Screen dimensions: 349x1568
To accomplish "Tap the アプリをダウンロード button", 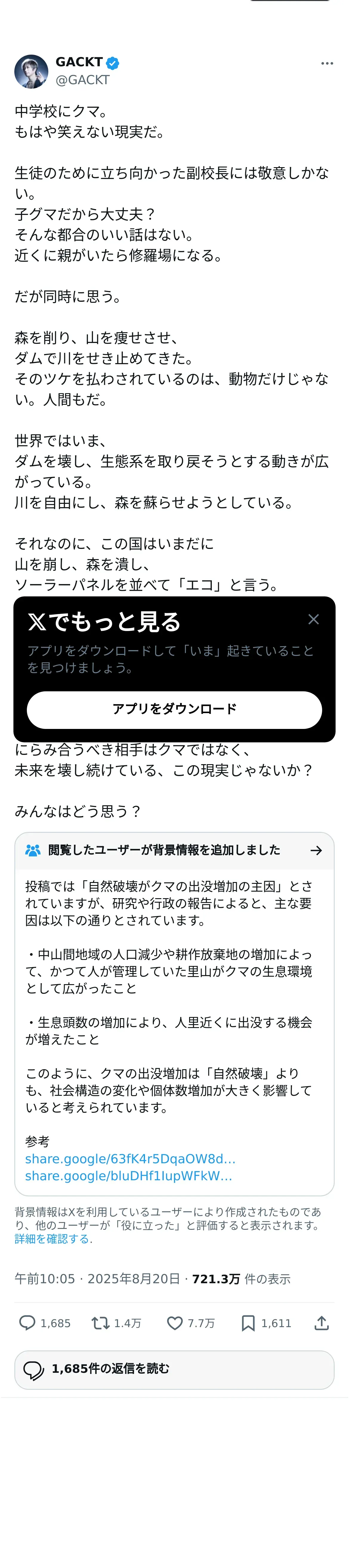I will pyautogui.click(x=174, y=709).
